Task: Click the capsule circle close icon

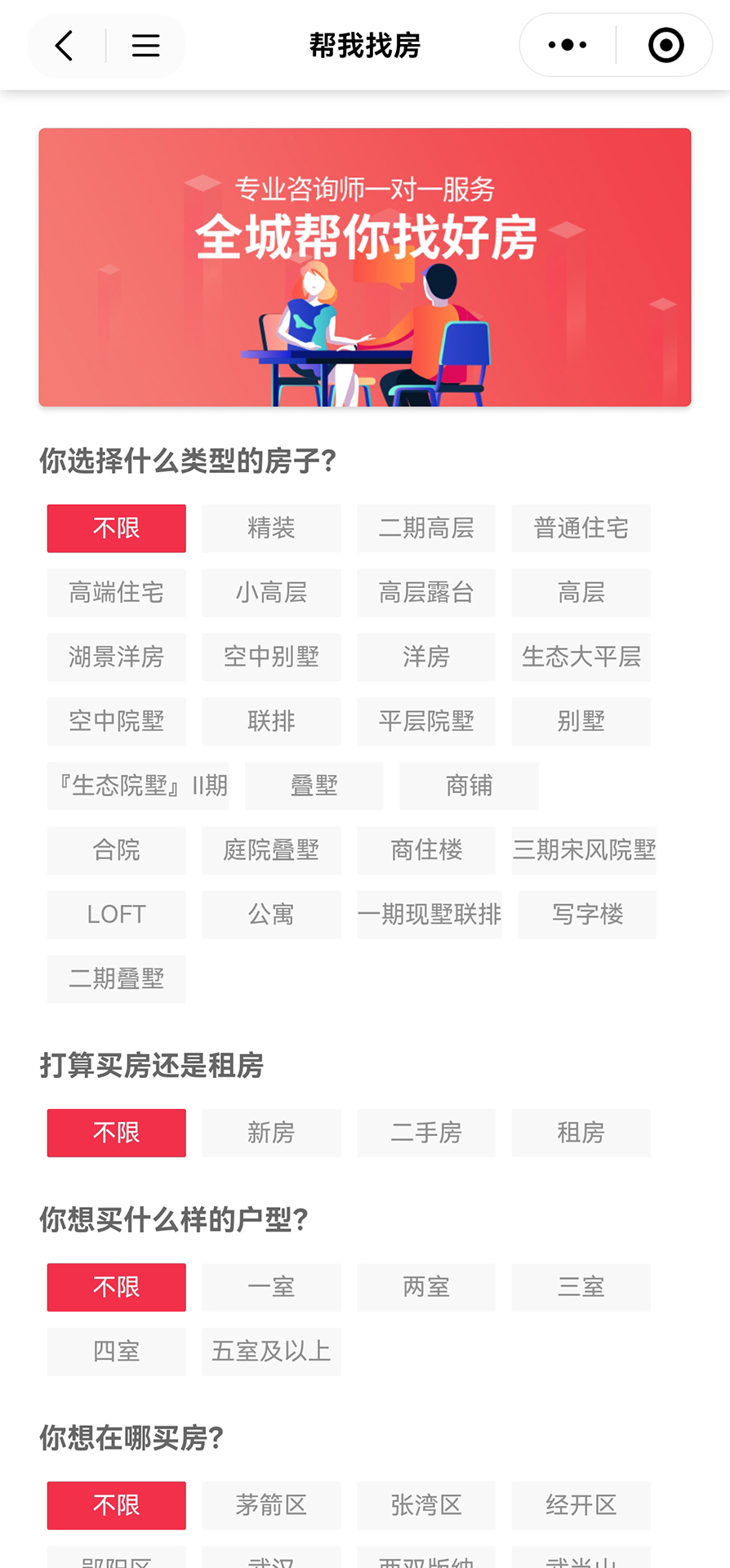Action: point(665,45)
